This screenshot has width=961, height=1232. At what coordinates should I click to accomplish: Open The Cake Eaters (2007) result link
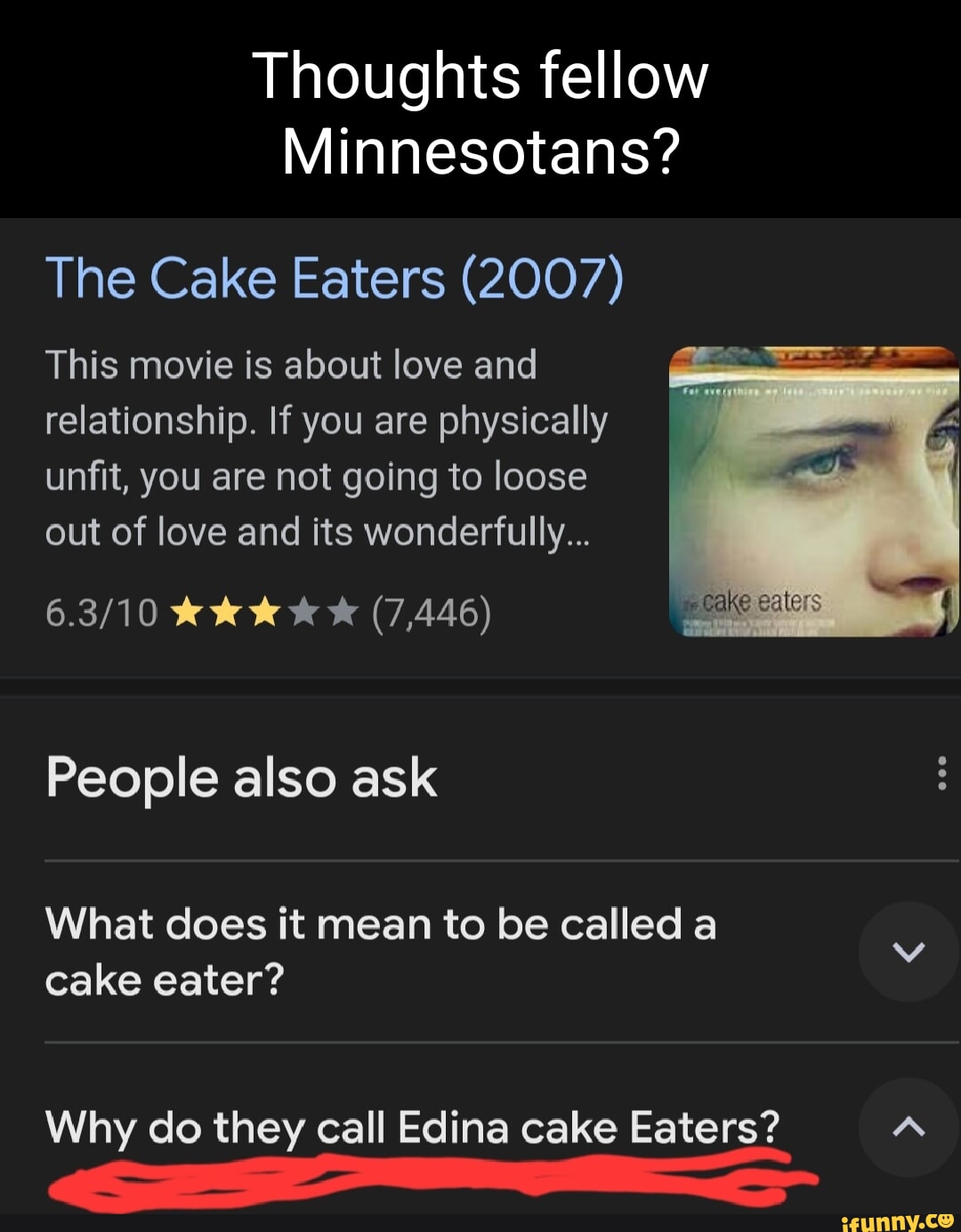point(335,280)
